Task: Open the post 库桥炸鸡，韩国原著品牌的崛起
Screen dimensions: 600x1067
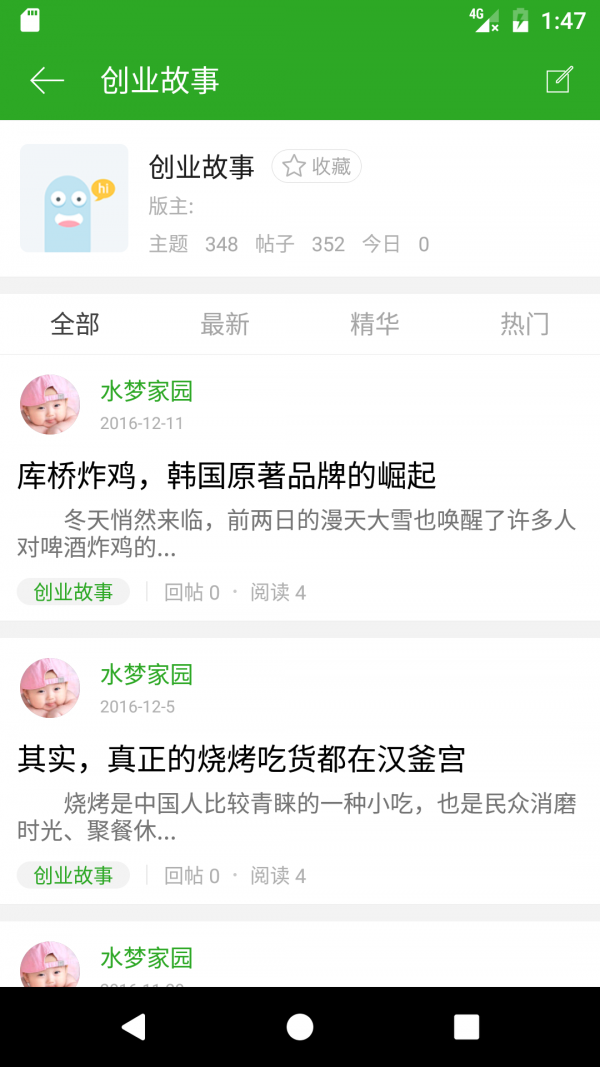Action: (227, 476)
